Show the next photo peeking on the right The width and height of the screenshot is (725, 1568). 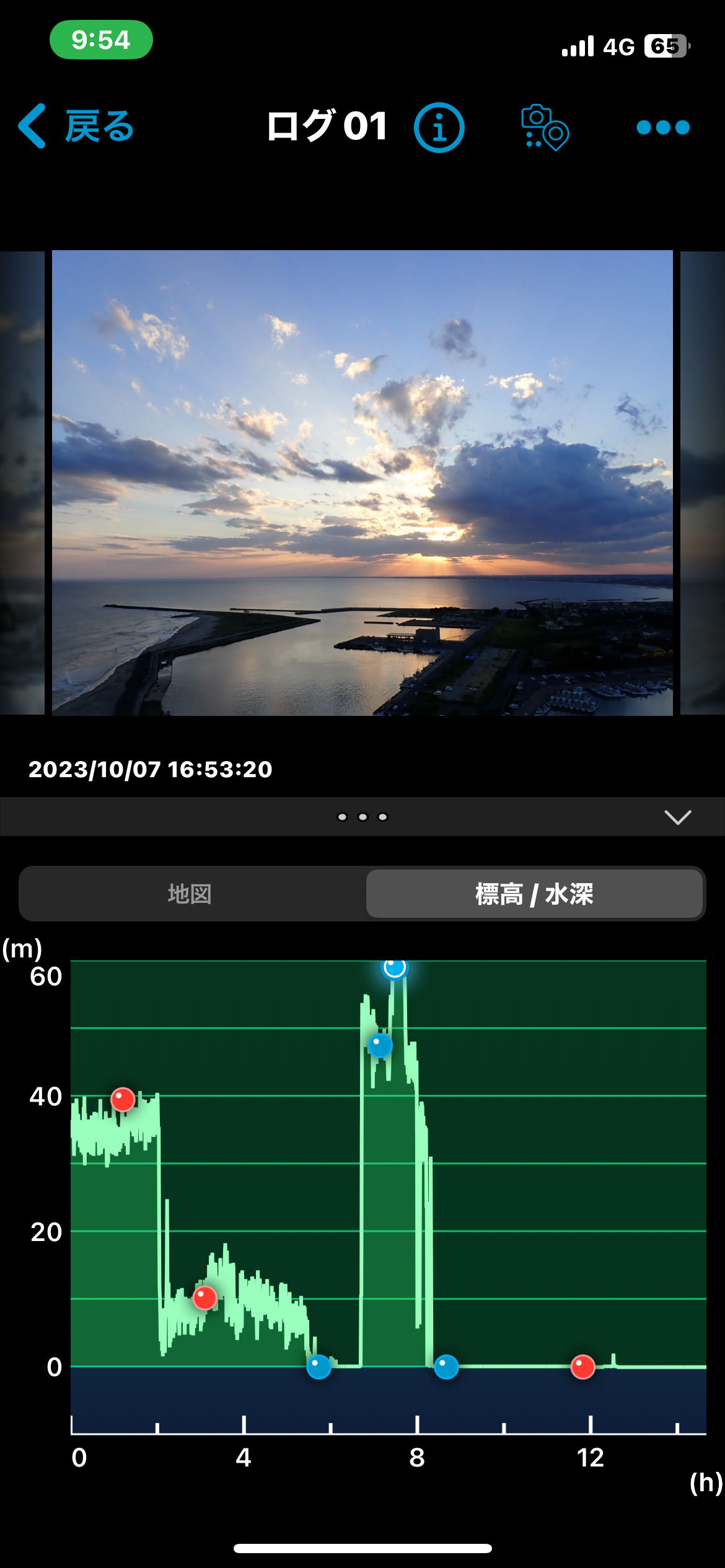coord(703,482)
